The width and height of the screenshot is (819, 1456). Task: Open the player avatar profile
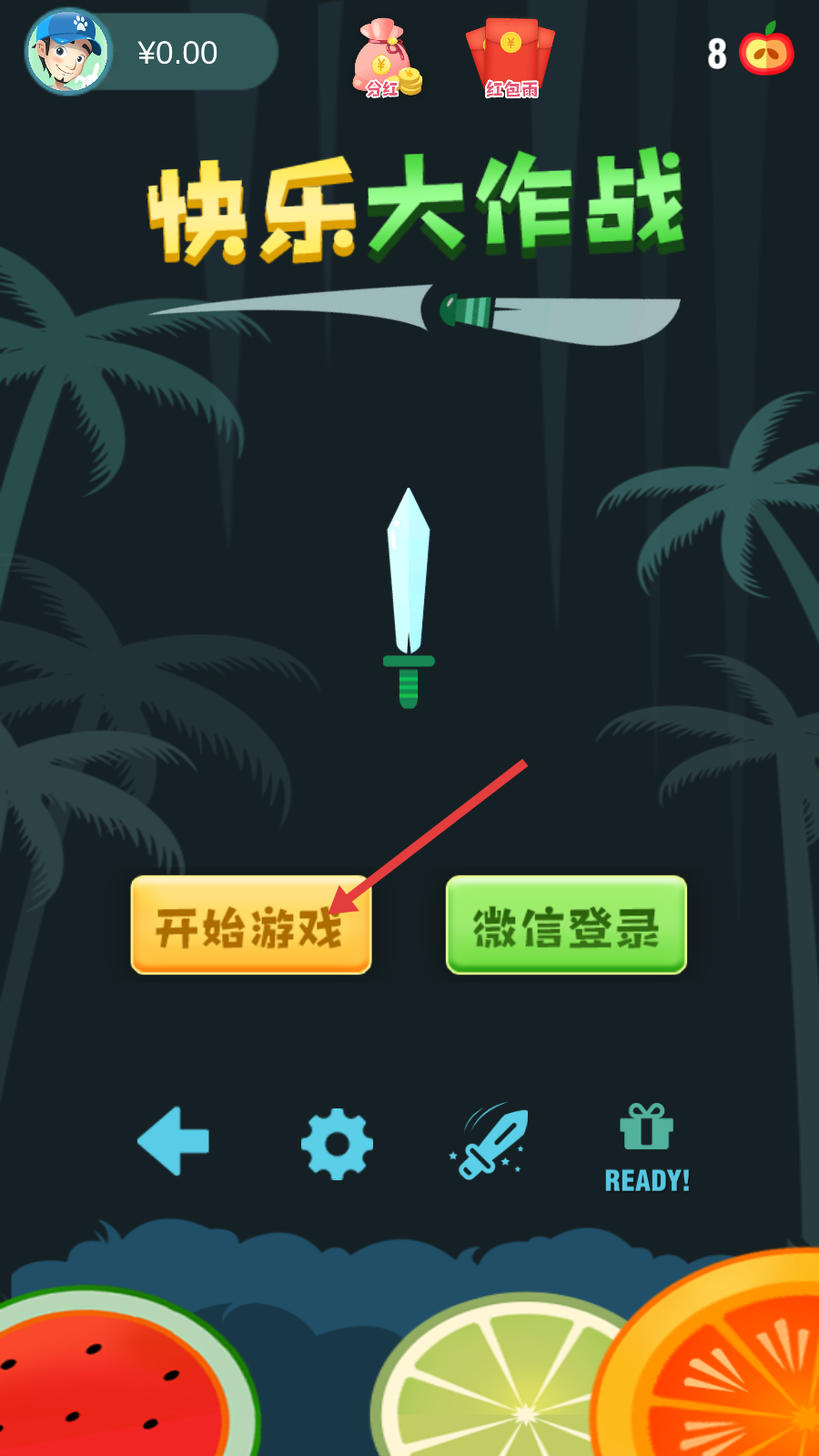click(x=68, y=52)
